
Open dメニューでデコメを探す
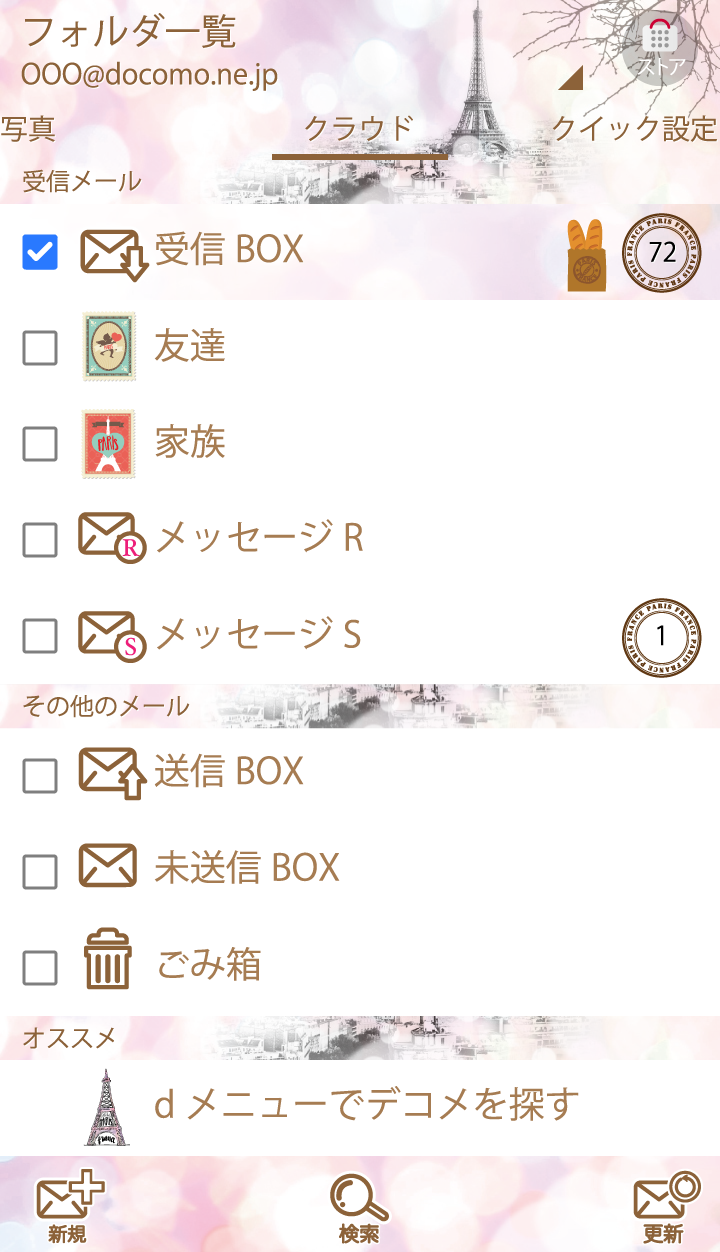[366, 1105]
